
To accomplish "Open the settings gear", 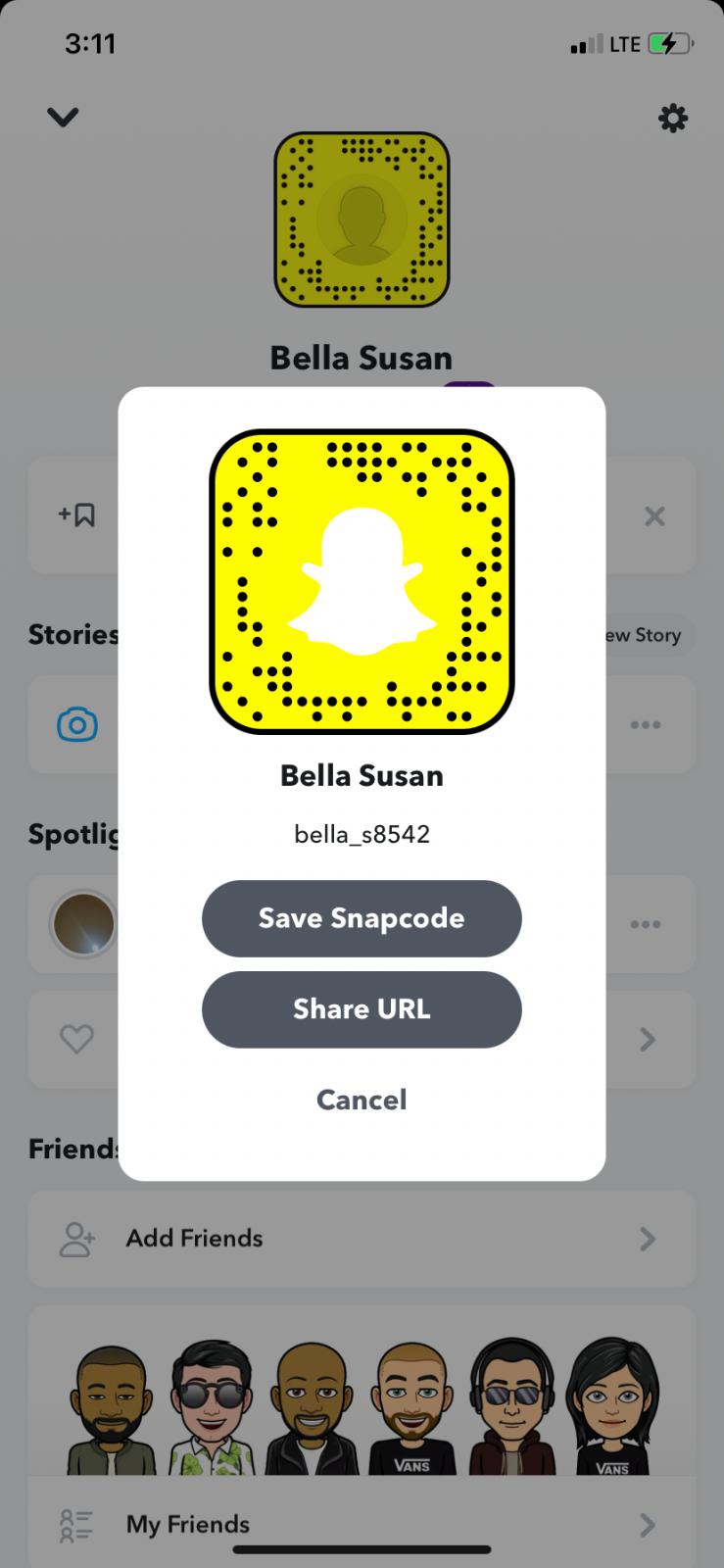I will pos(672,119).
